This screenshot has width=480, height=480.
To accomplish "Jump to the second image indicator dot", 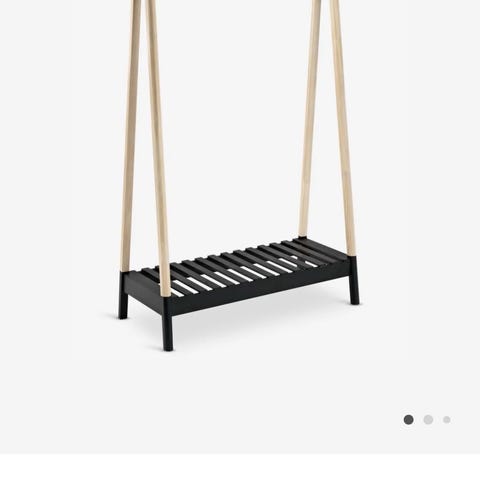I will [x=428, y=420].
